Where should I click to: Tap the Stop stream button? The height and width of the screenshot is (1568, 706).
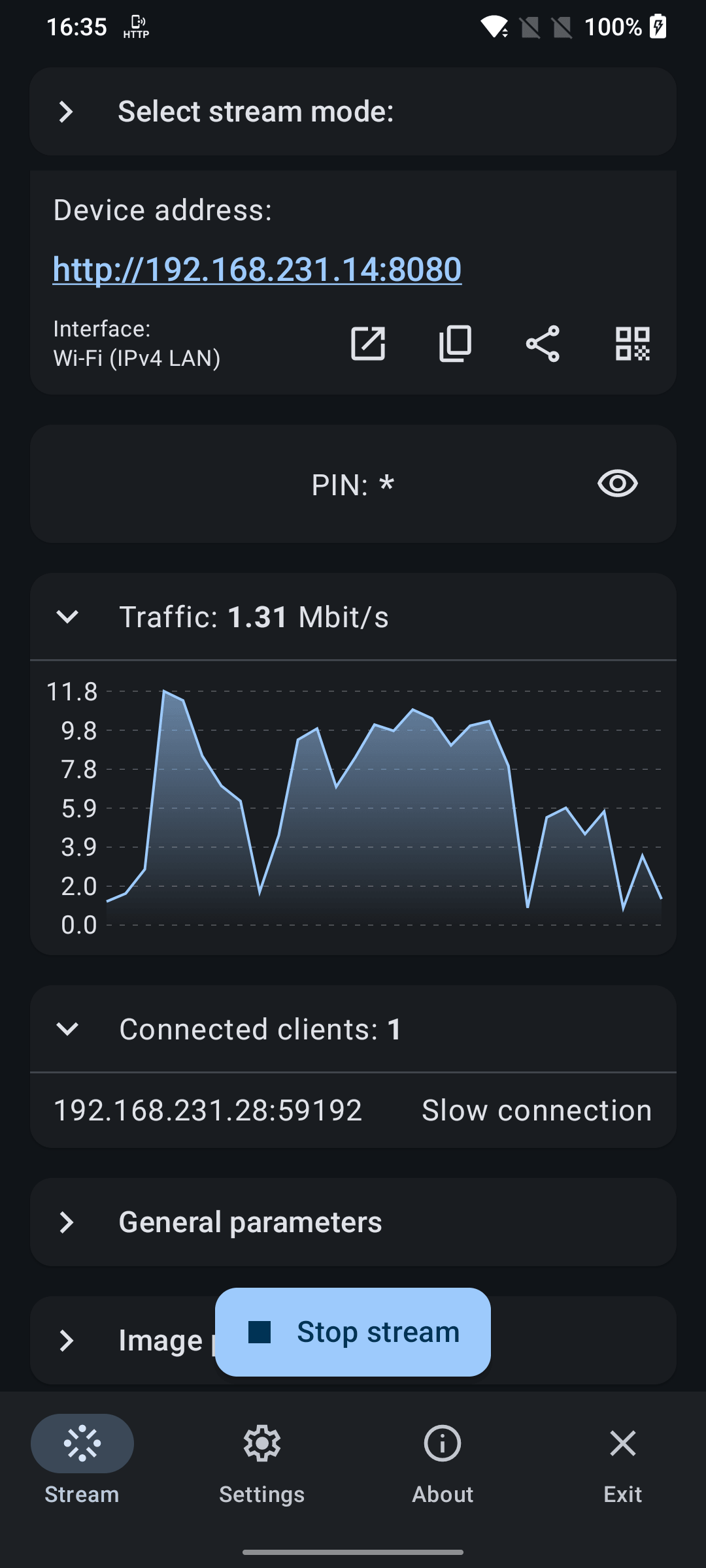[x=353, y=1332]
